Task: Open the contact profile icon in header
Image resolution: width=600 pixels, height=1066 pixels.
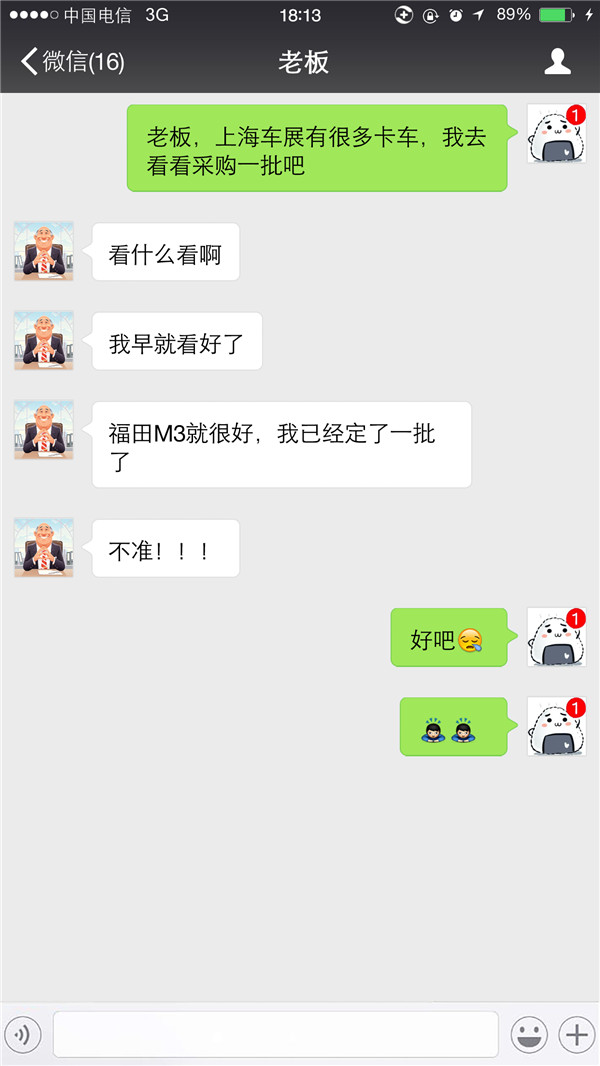Action: tap(557, 61)
